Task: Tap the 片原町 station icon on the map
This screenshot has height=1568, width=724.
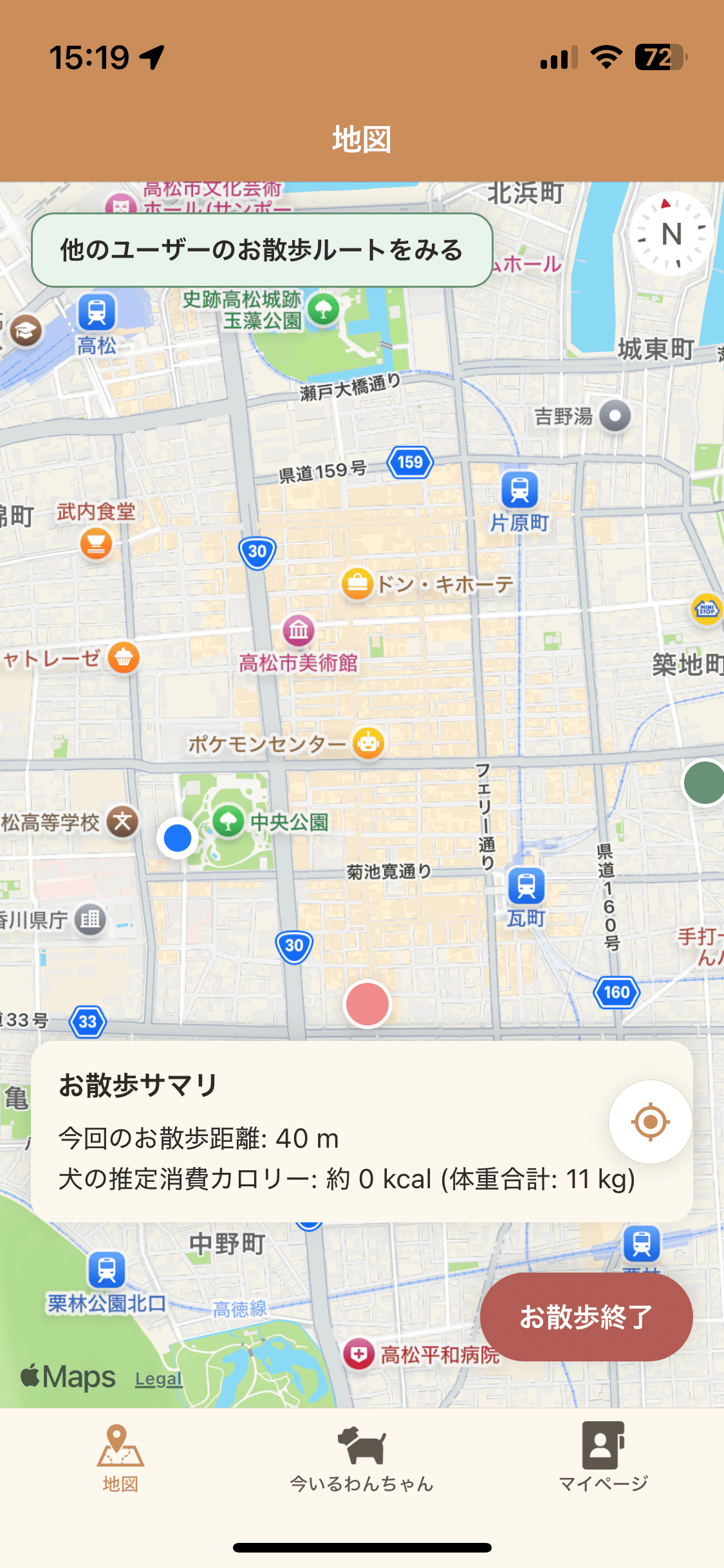Action: coord(519,489)
